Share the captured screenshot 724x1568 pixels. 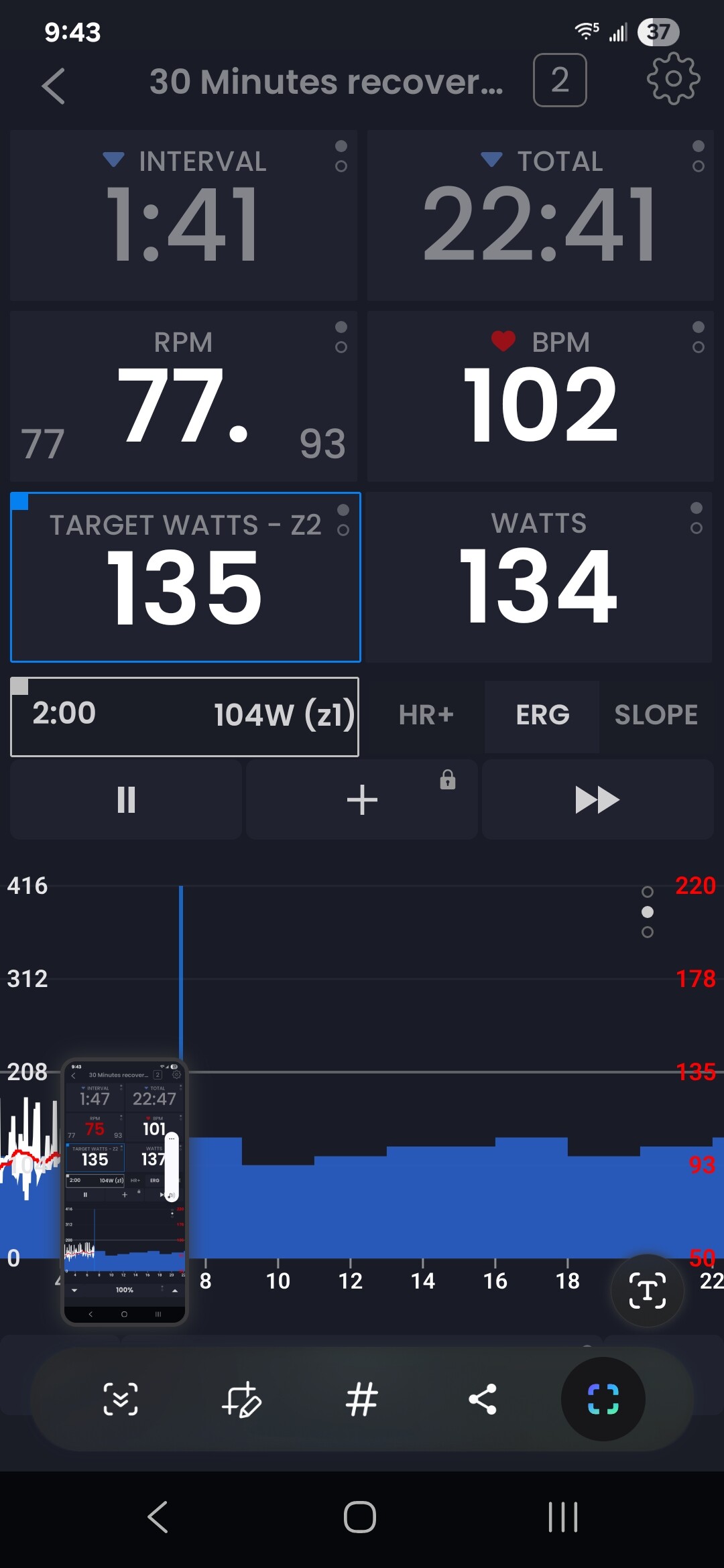coord(483,1399)
